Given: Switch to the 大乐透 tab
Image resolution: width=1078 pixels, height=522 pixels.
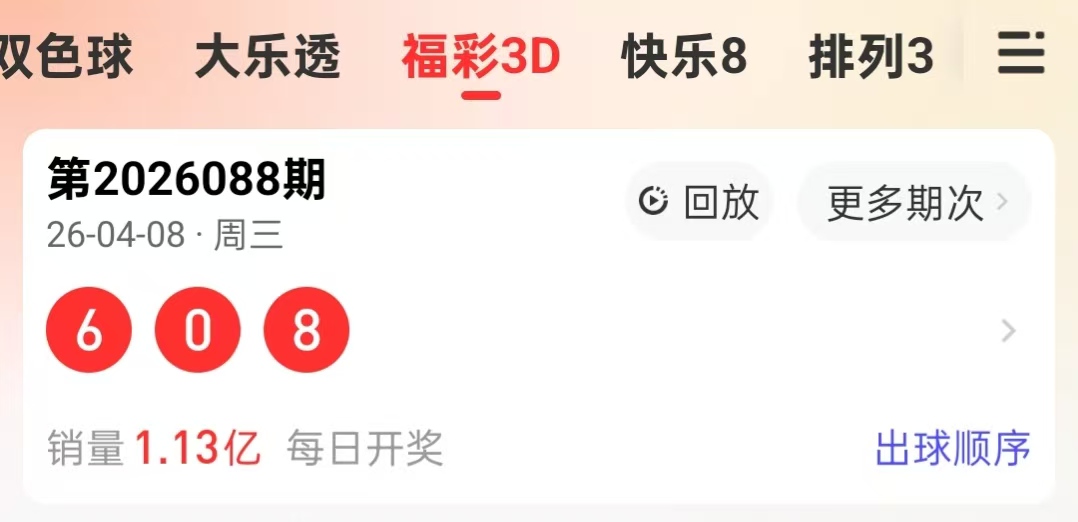Looking at the screenshot, I should tap(267, 56).
